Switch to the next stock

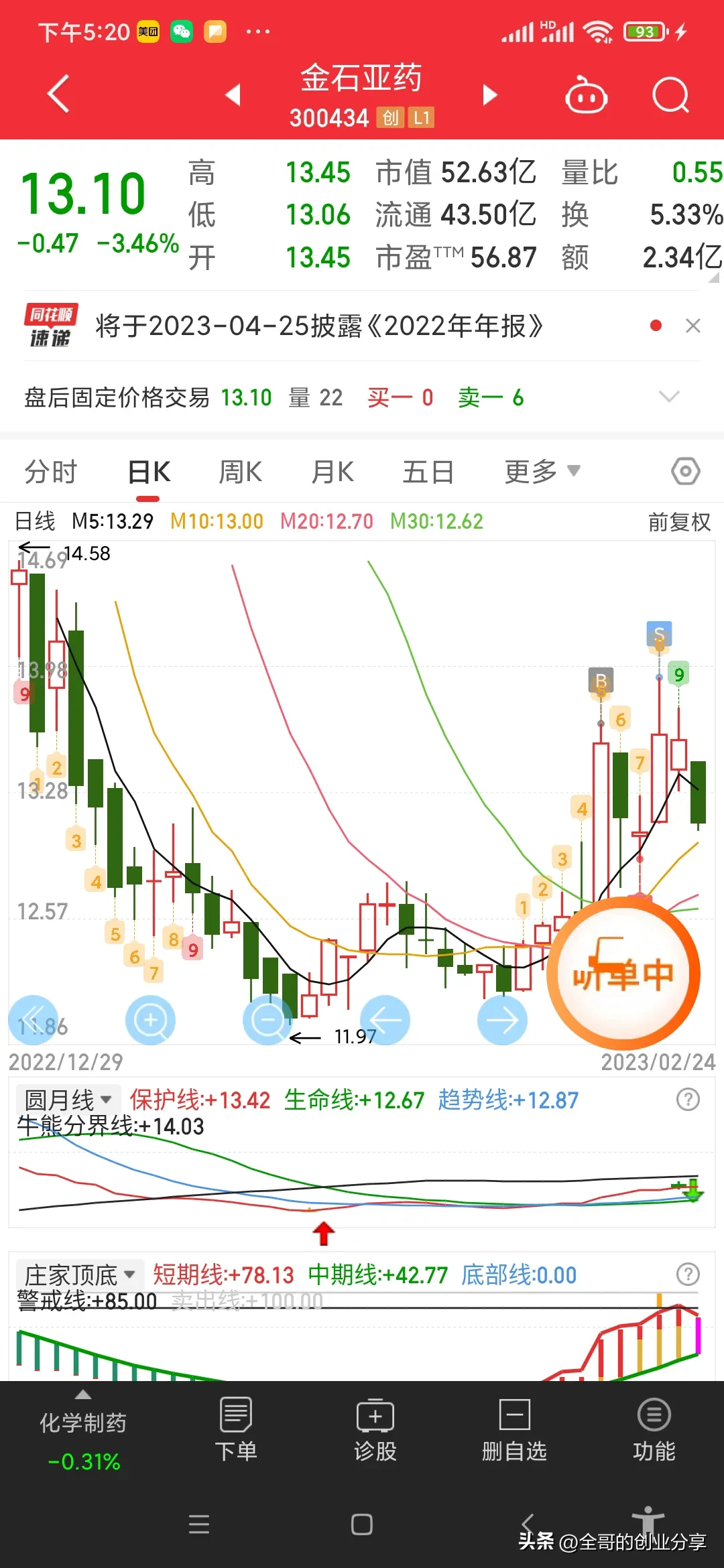pyautogui.click(x=490, y=95)
